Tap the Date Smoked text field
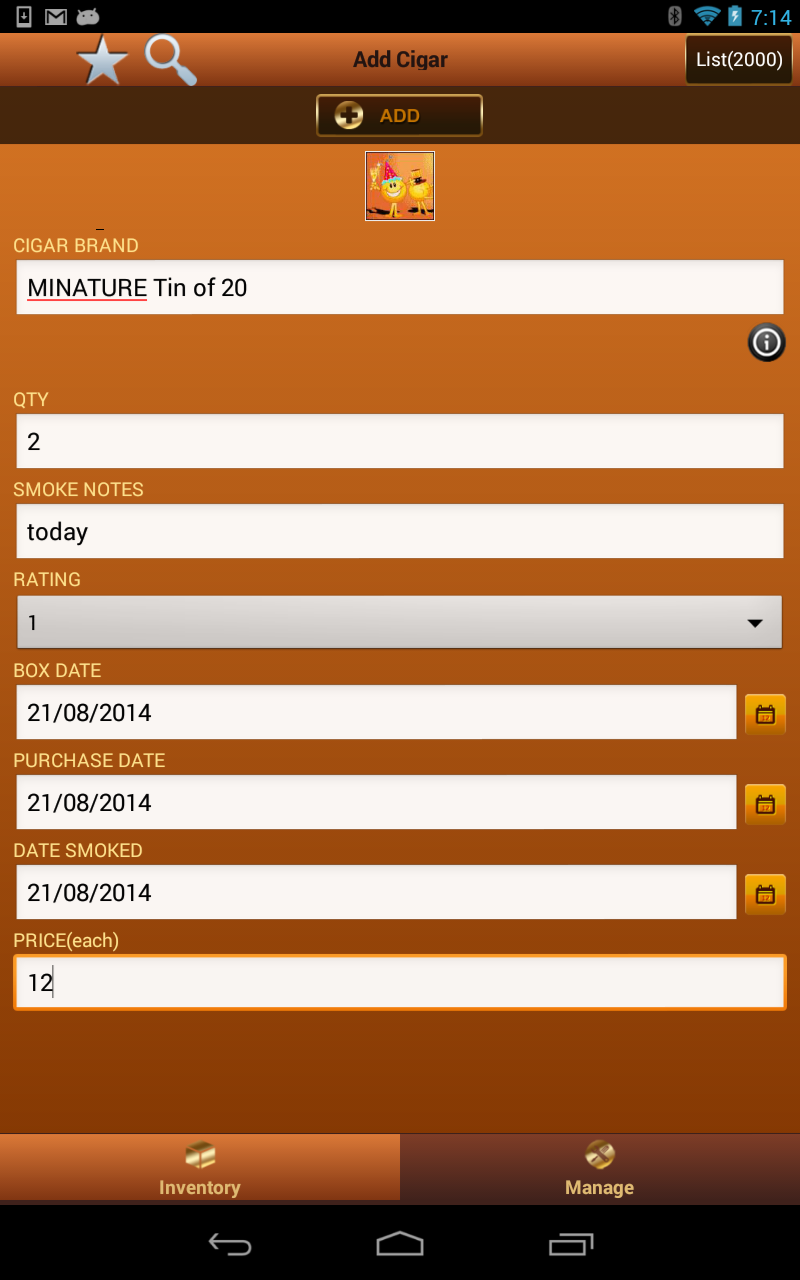The height and width of the screenshot is (1280, 800). [x=376, y=893]
